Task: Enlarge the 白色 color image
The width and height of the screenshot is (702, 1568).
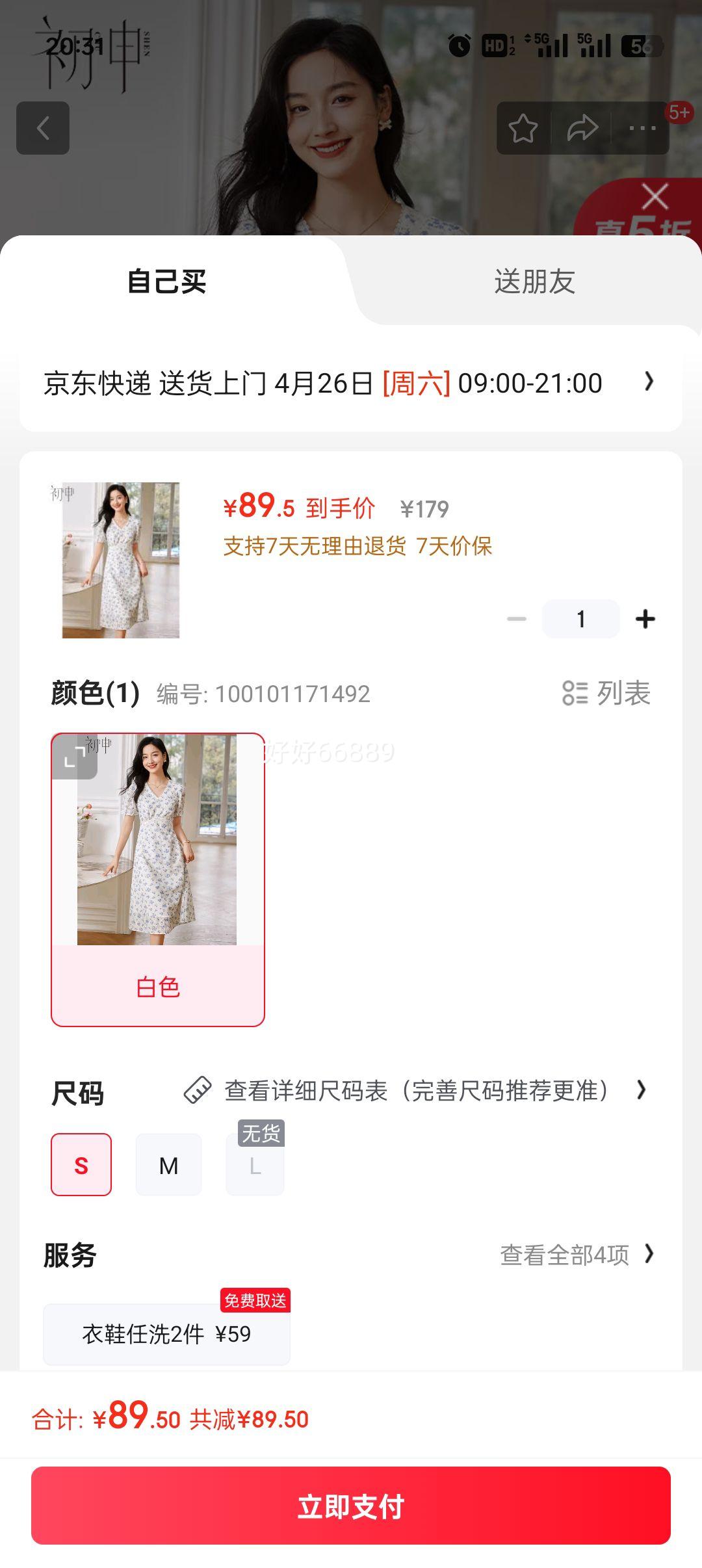Action: [75, 757]
